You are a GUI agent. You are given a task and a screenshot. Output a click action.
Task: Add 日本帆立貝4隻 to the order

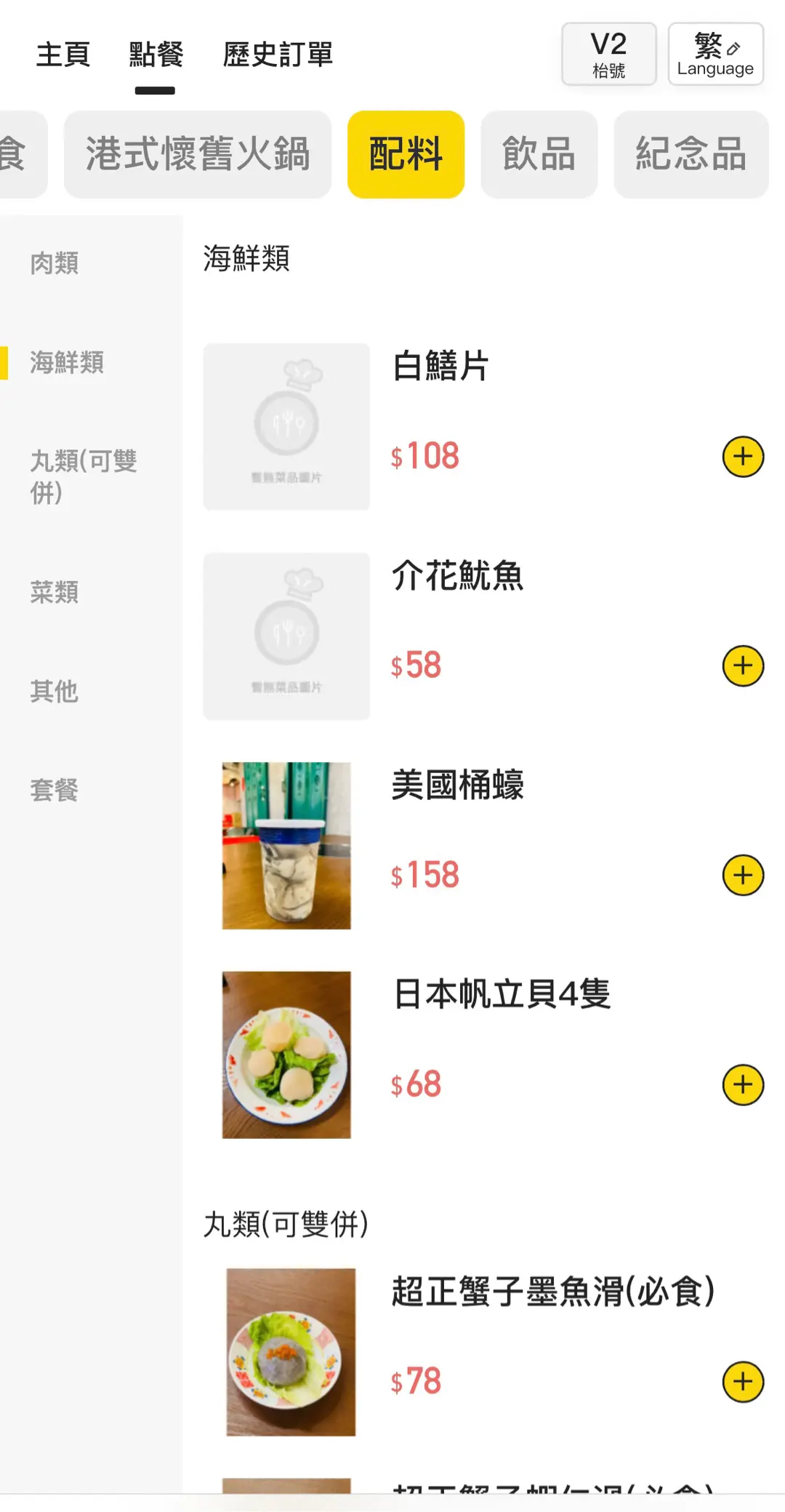point(743,1084)
